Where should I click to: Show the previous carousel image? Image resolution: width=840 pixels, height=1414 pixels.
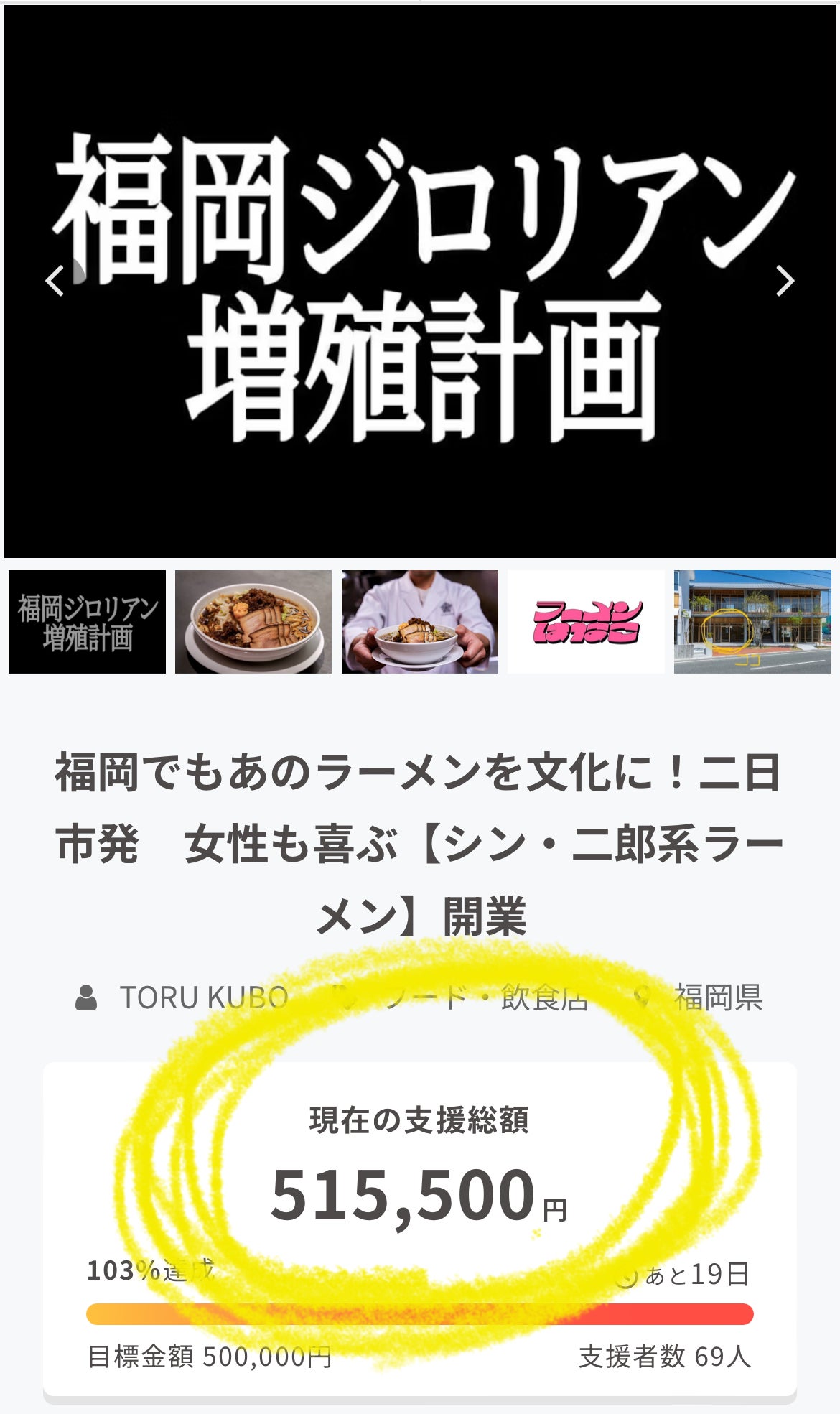tap(55, 281)
